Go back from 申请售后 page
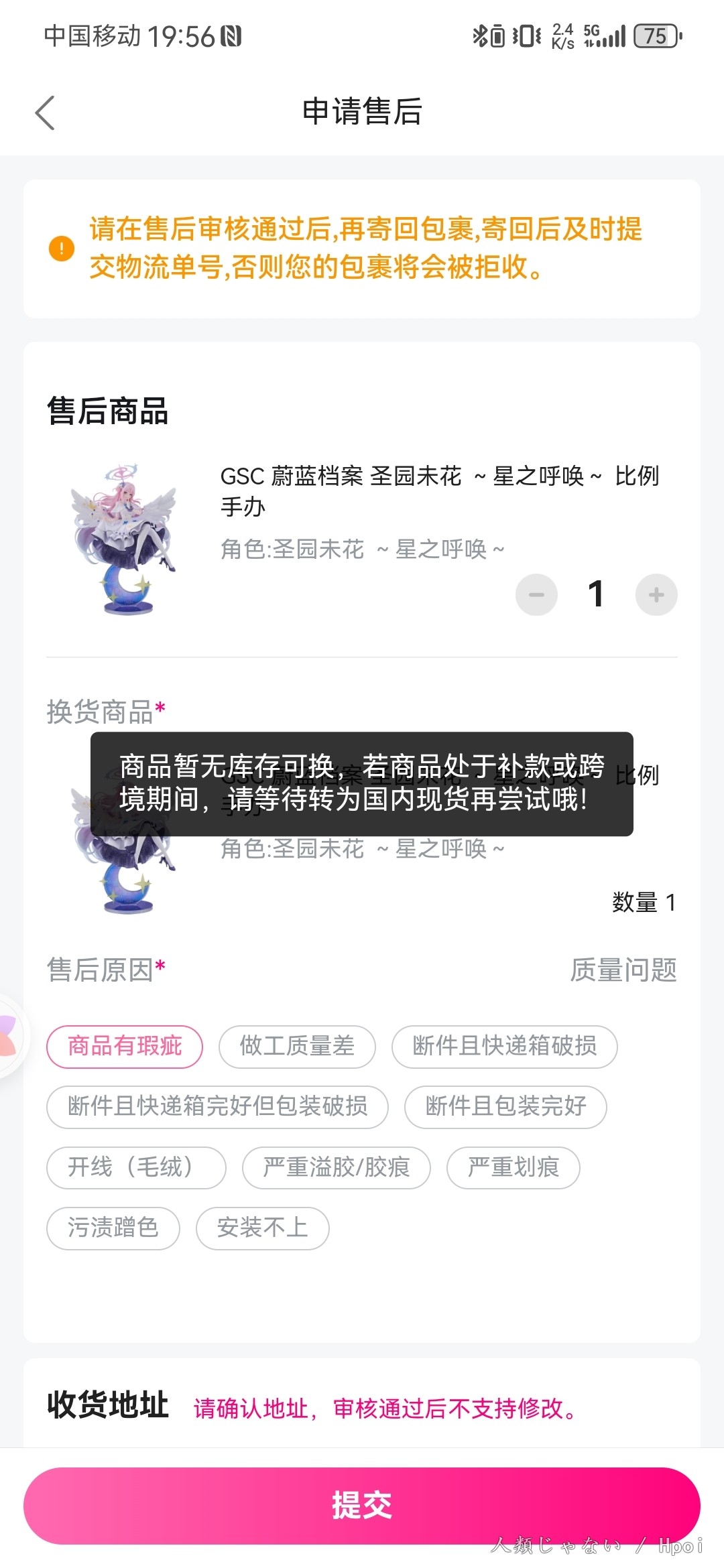This screenshot has width=724, height=1568. (45, 112)
